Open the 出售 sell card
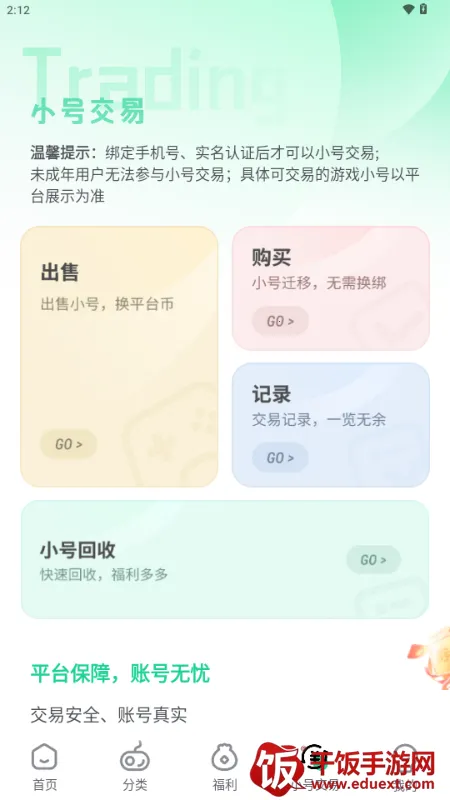Screen dimensions: 450x800 coord(119,357)
